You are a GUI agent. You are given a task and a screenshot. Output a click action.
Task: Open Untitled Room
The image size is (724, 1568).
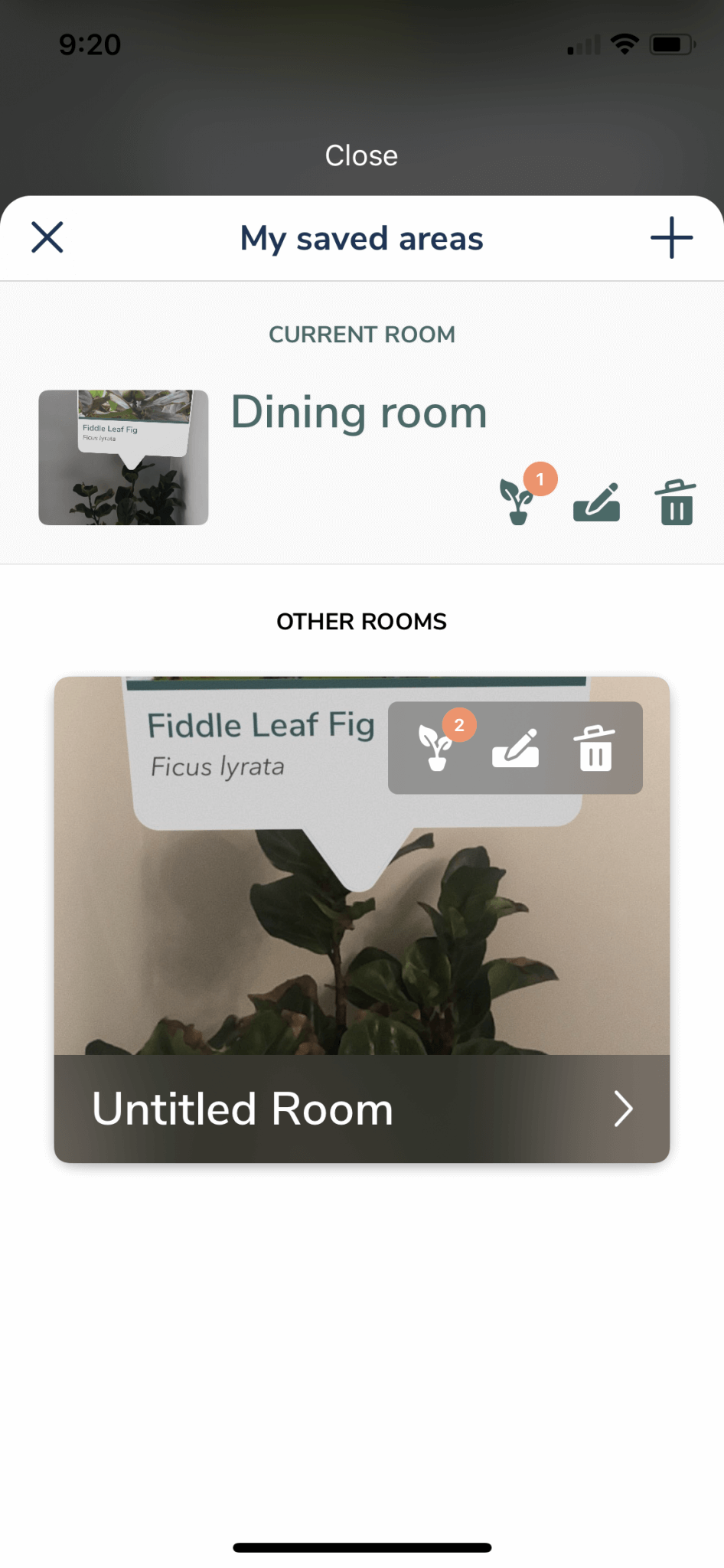pyautogui.click(x=361, y=1108)
